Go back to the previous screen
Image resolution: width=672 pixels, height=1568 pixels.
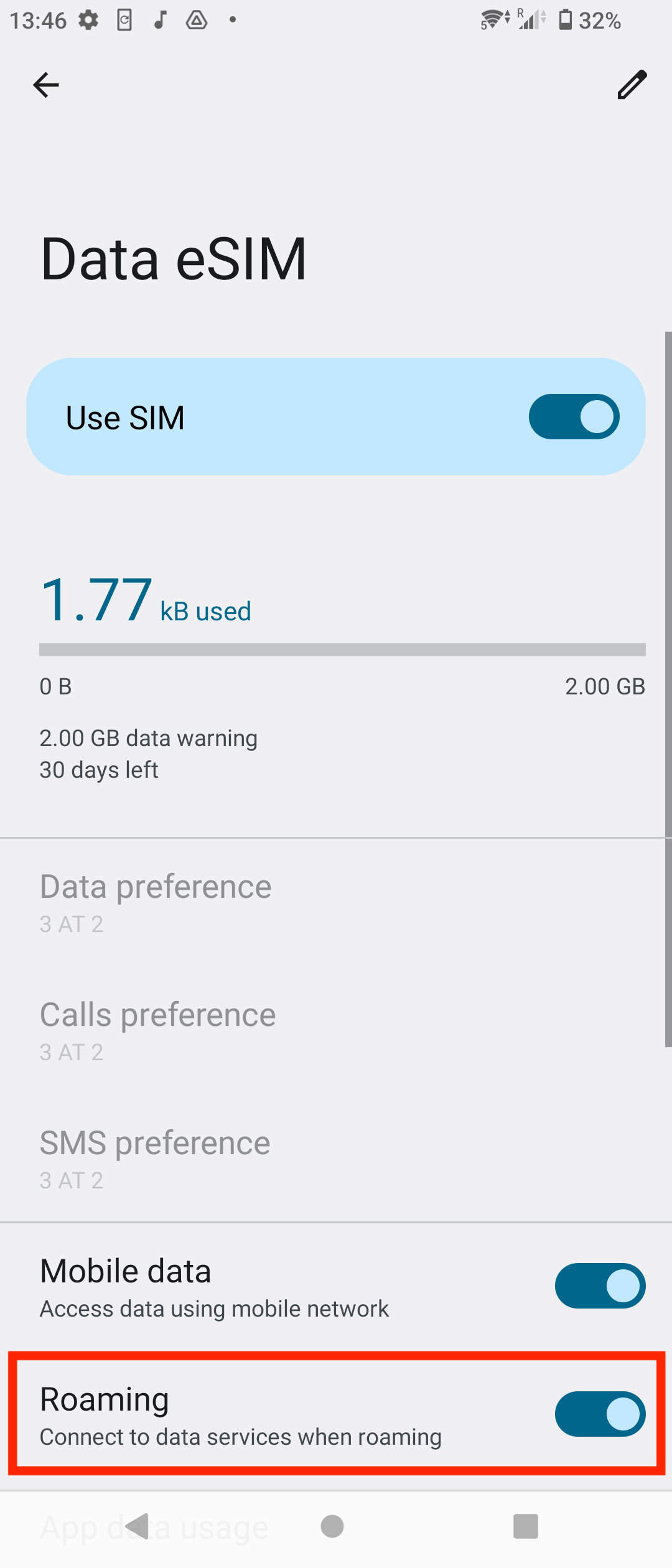[x=46, y=85]
